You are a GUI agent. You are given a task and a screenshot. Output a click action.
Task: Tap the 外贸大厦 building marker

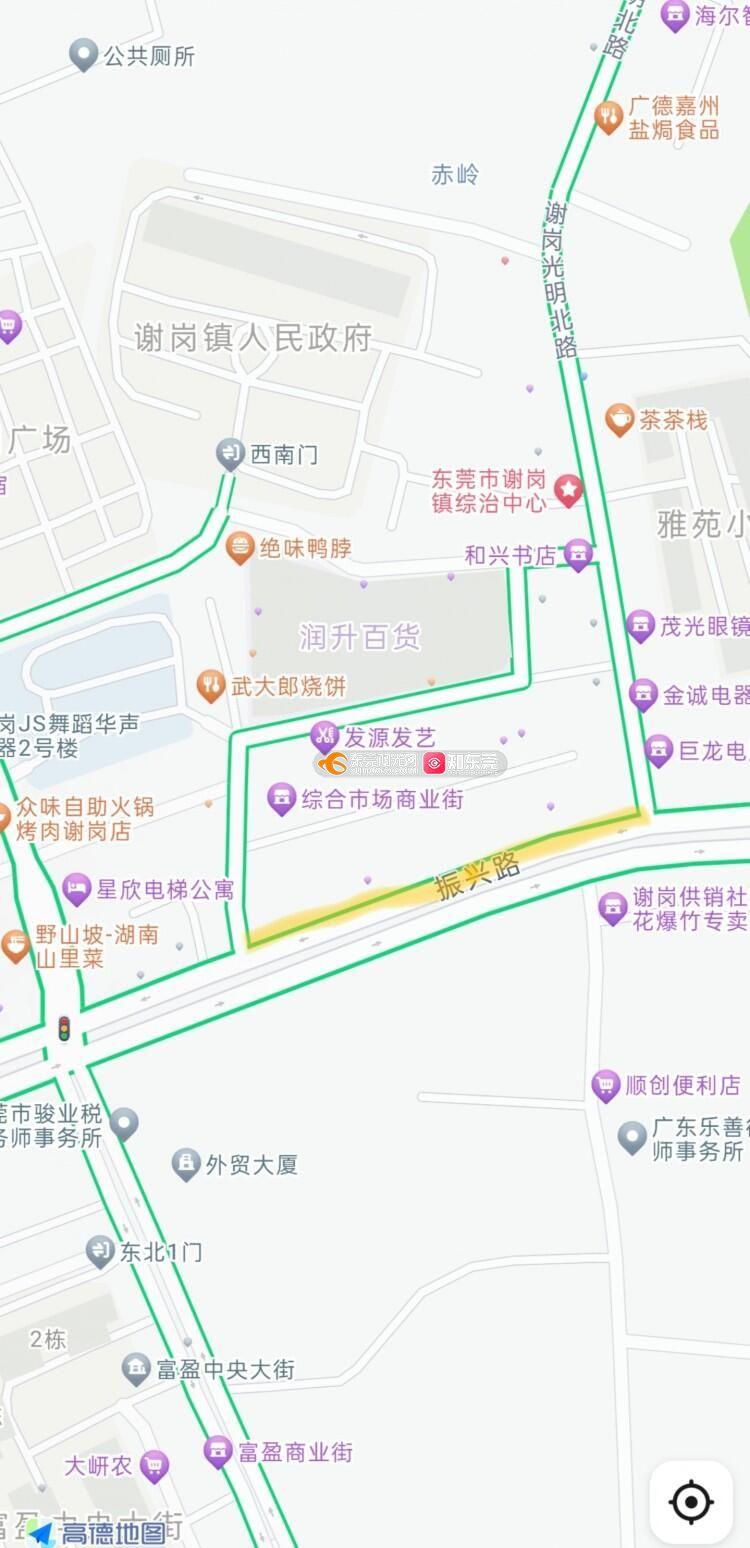(x=186, y=1164)
